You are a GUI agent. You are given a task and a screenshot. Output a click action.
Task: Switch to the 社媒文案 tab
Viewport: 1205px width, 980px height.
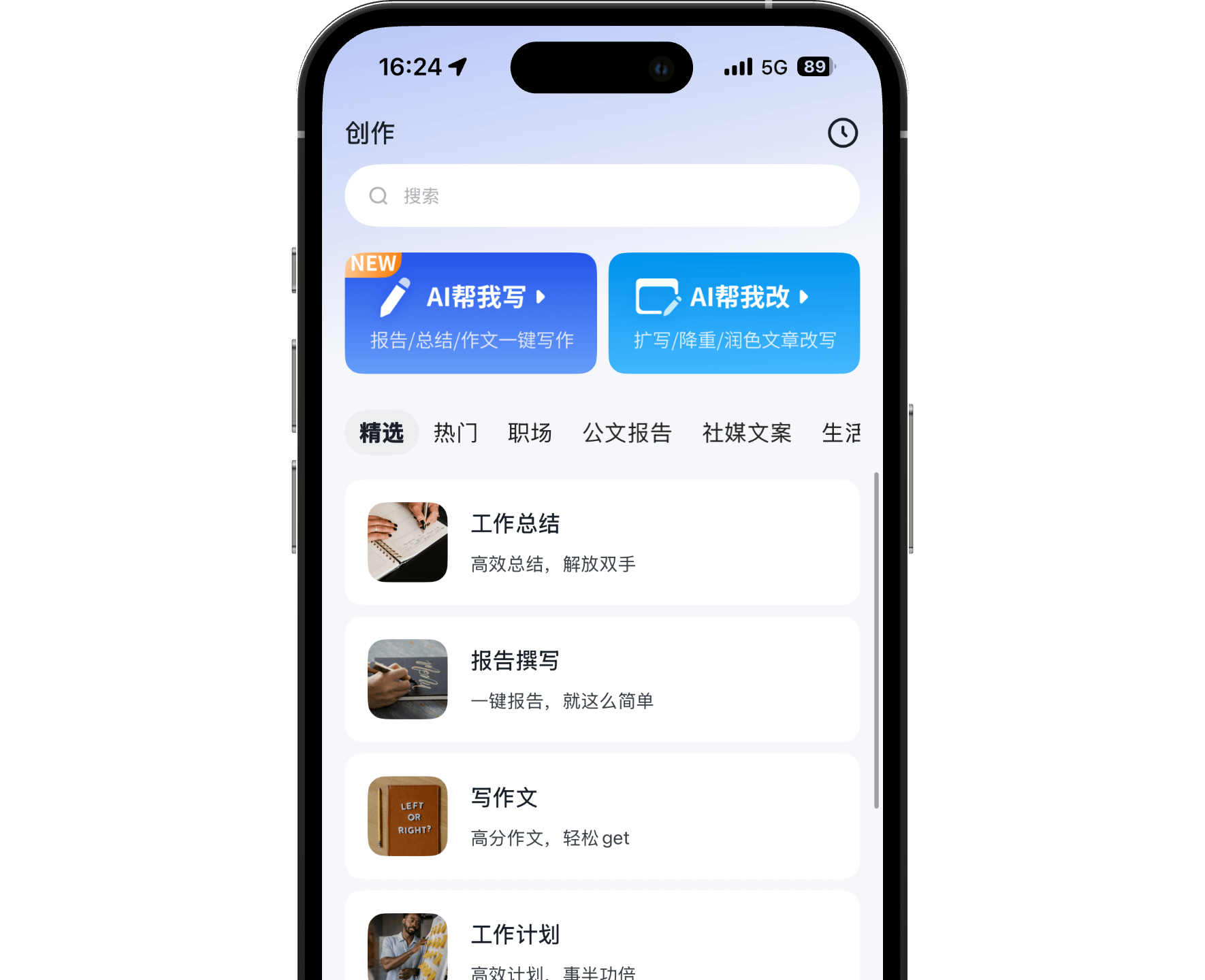[747, 433]
